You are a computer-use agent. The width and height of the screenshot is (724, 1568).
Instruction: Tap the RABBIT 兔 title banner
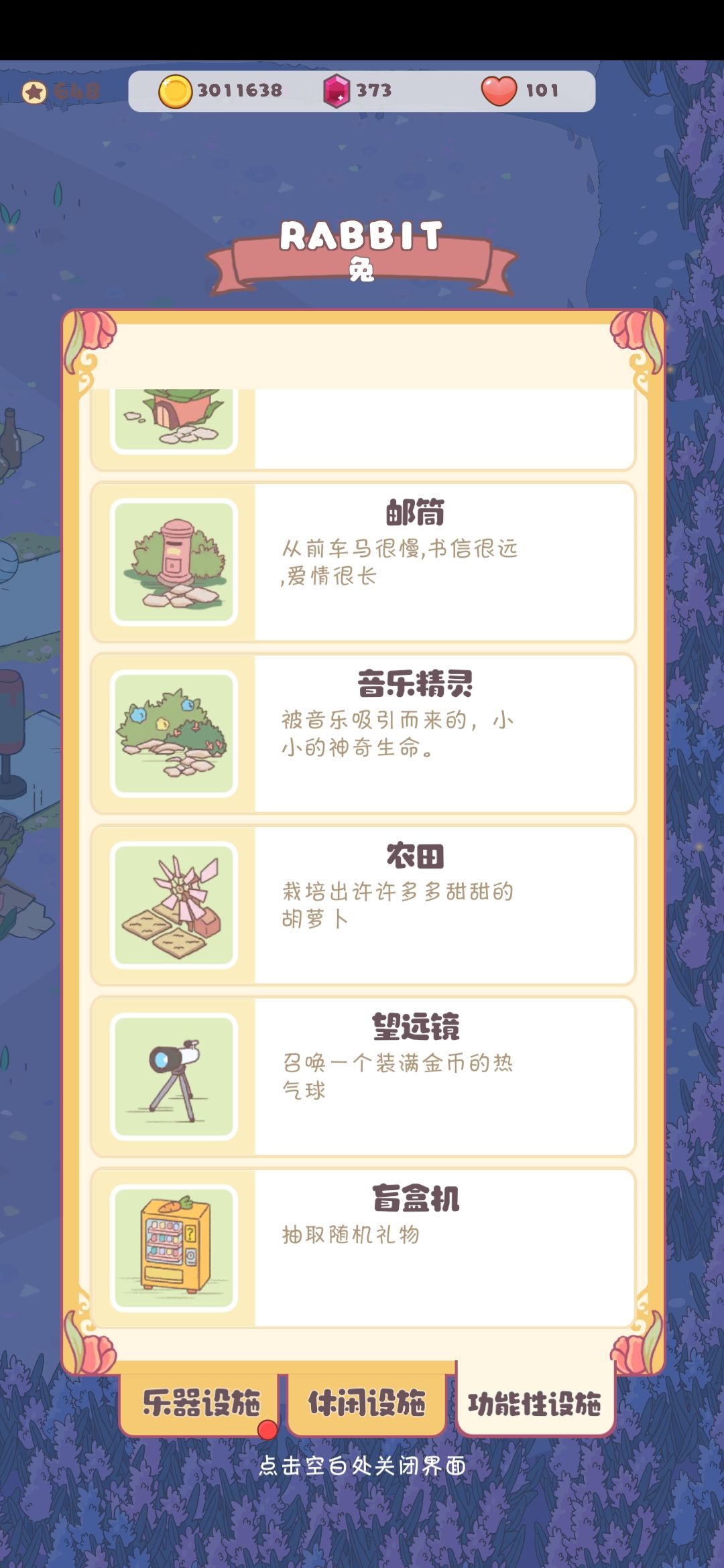362,255
